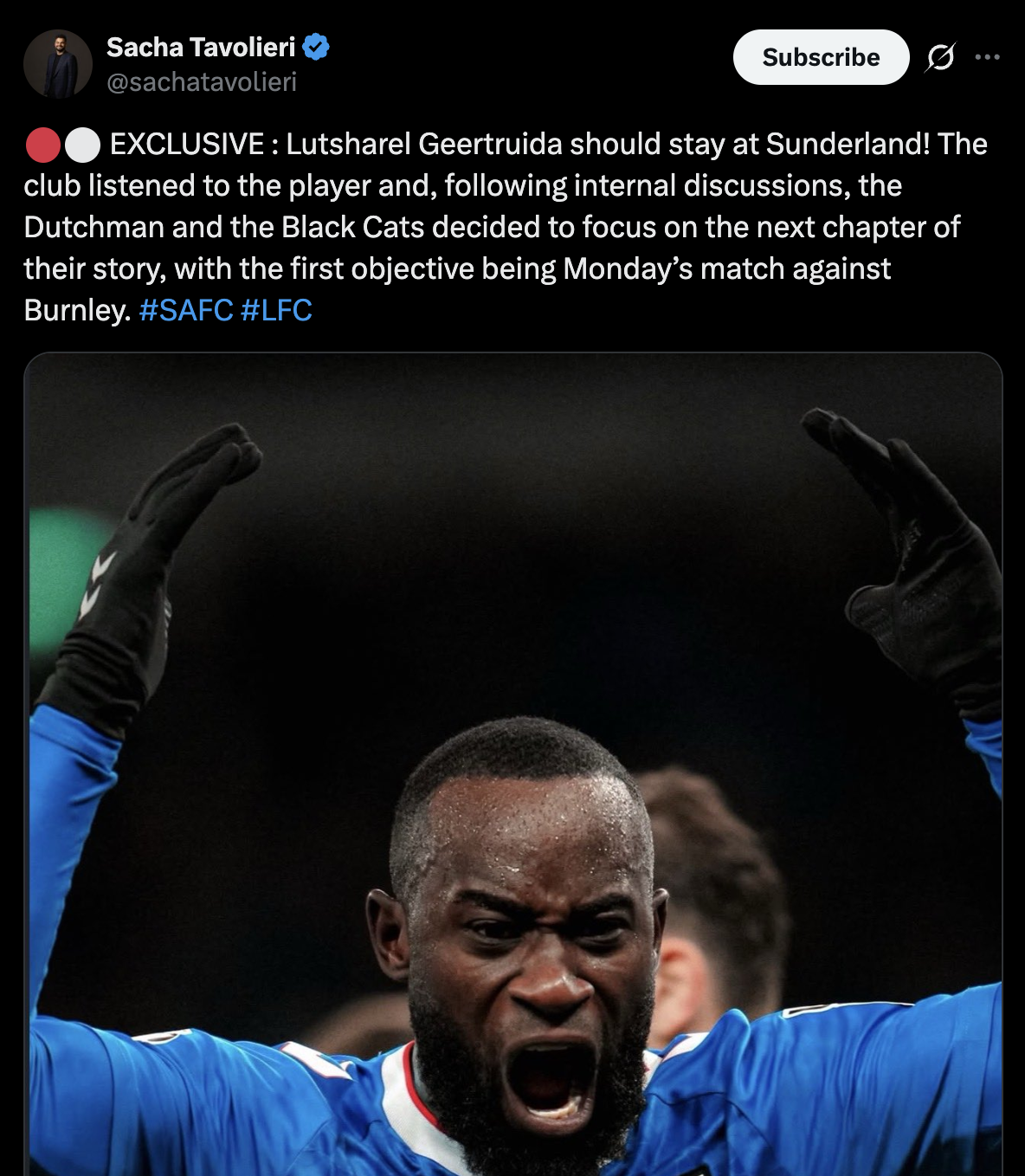Open the #LFC hashtag
Image resolution: width=1025 pixels, height=1176 pixels.
click(x=276, y=310)
